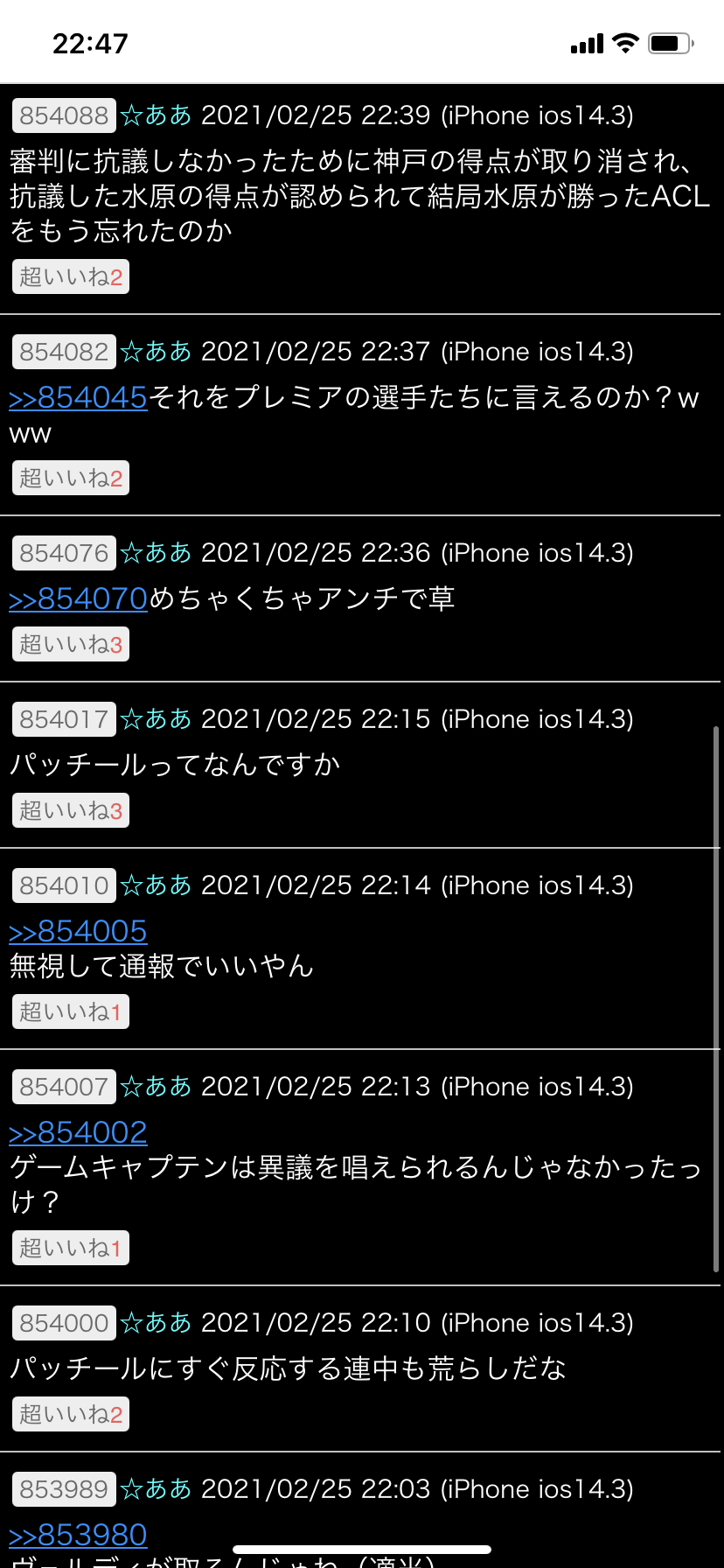Open the >>854045 reply link
This screenshot has height=1568, width=724.
pyautogui.click(x=78, y=398)
